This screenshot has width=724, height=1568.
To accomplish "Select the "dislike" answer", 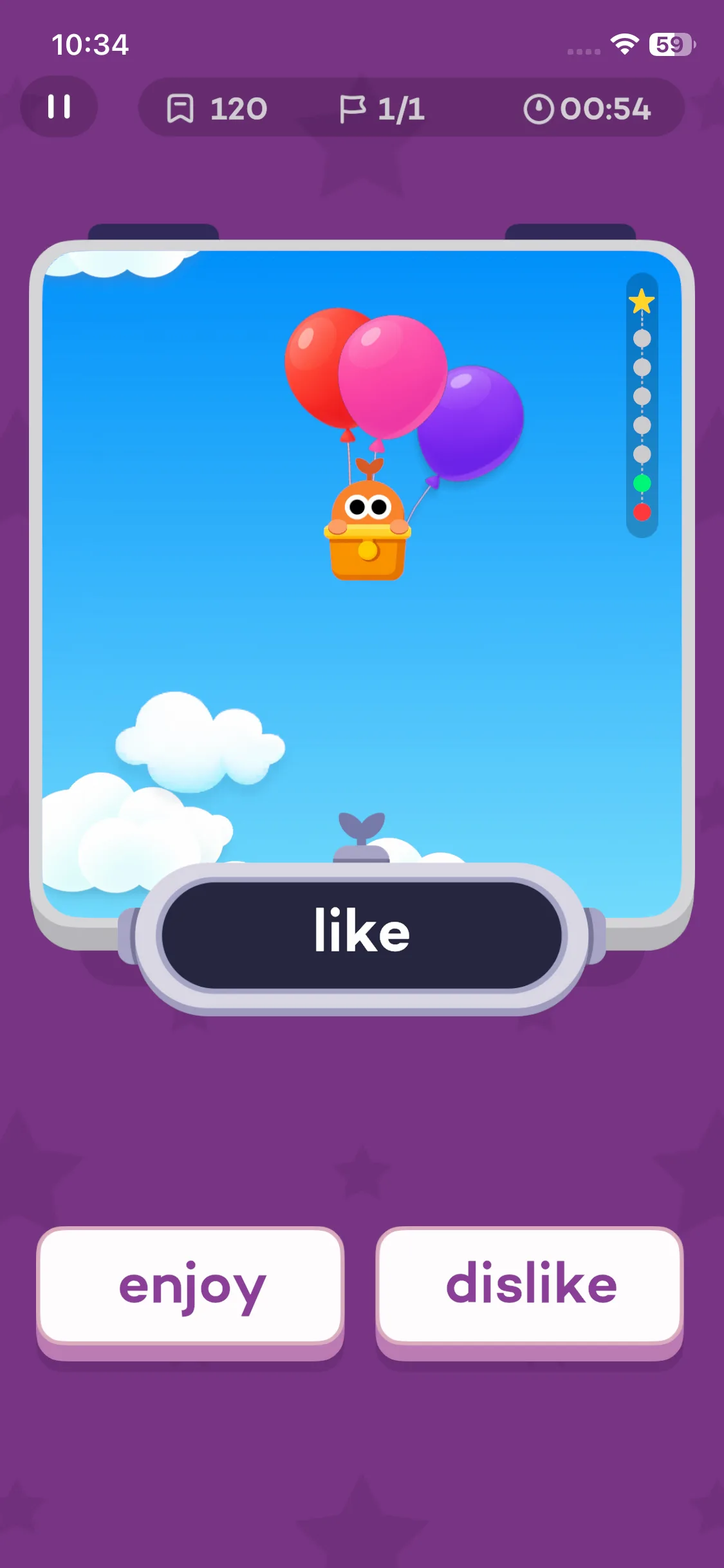I will point(530,1291).
